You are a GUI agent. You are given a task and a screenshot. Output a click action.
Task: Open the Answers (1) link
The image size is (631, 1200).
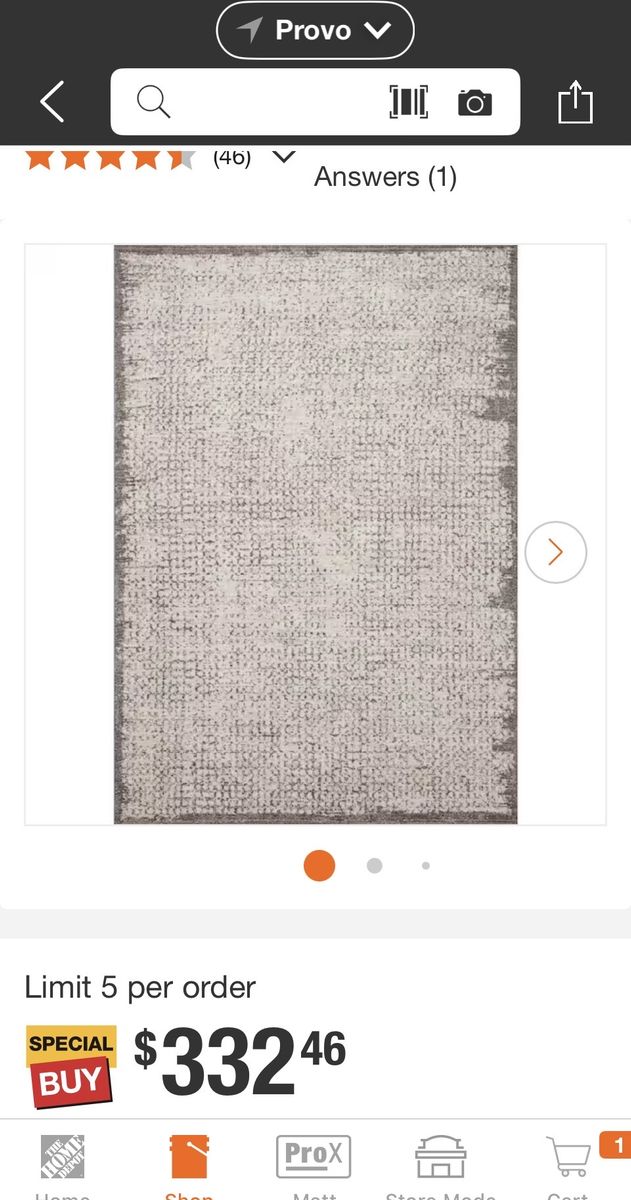click(x=385, y=177)
